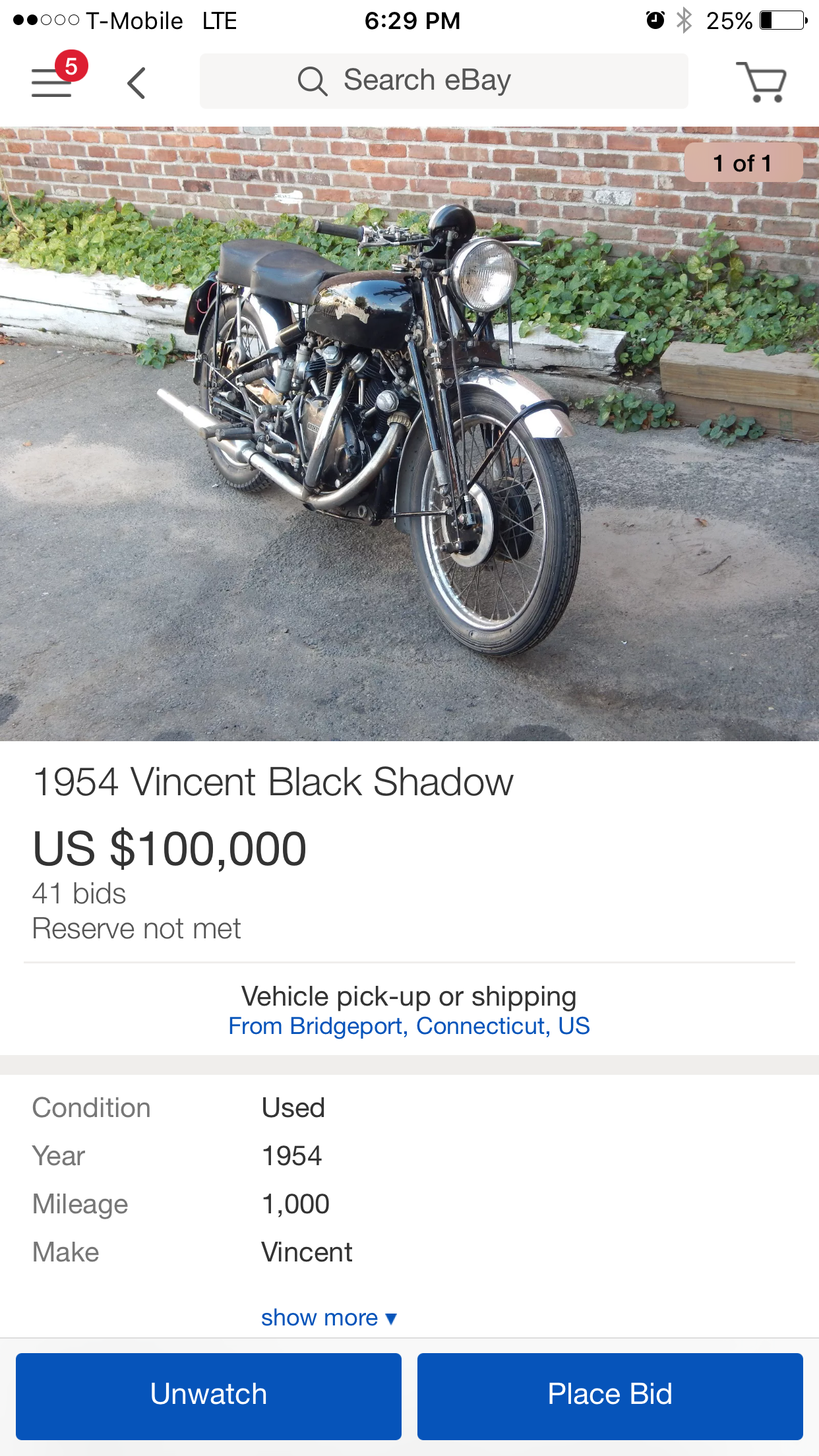This screenshot has width=819, height=1456.
Task: Tap the Search eBay field
Action: pos(443,81)
